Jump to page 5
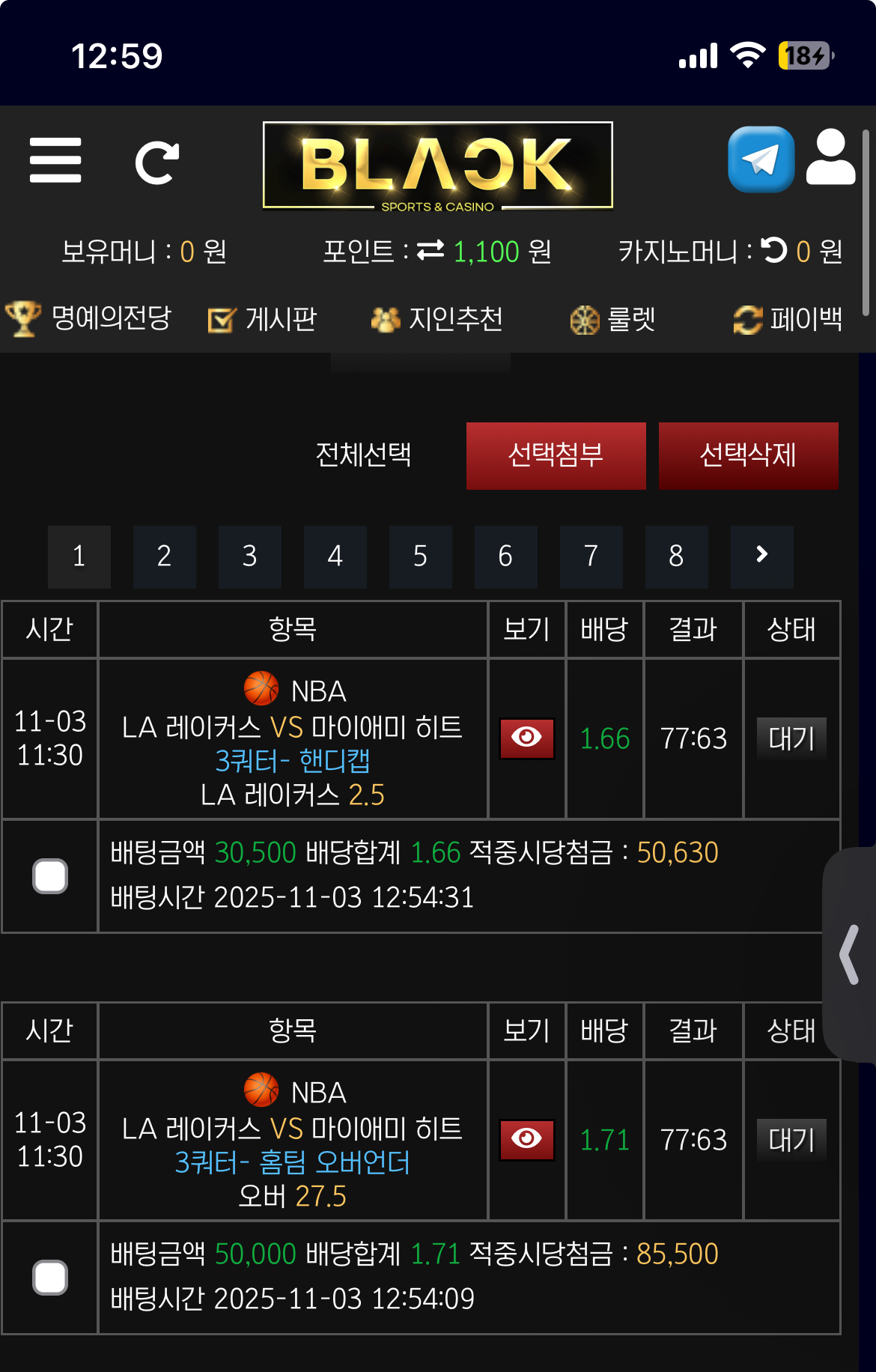The height and width of the screenshot is (1372, 876). click(420, 556)
